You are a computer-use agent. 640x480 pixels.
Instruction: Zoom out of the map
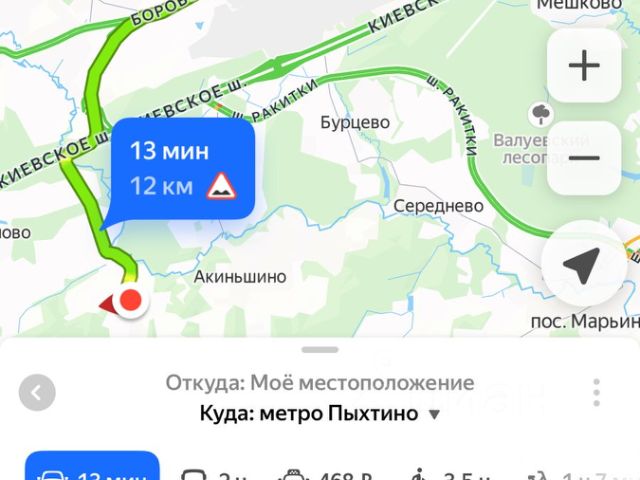[584, 157]
